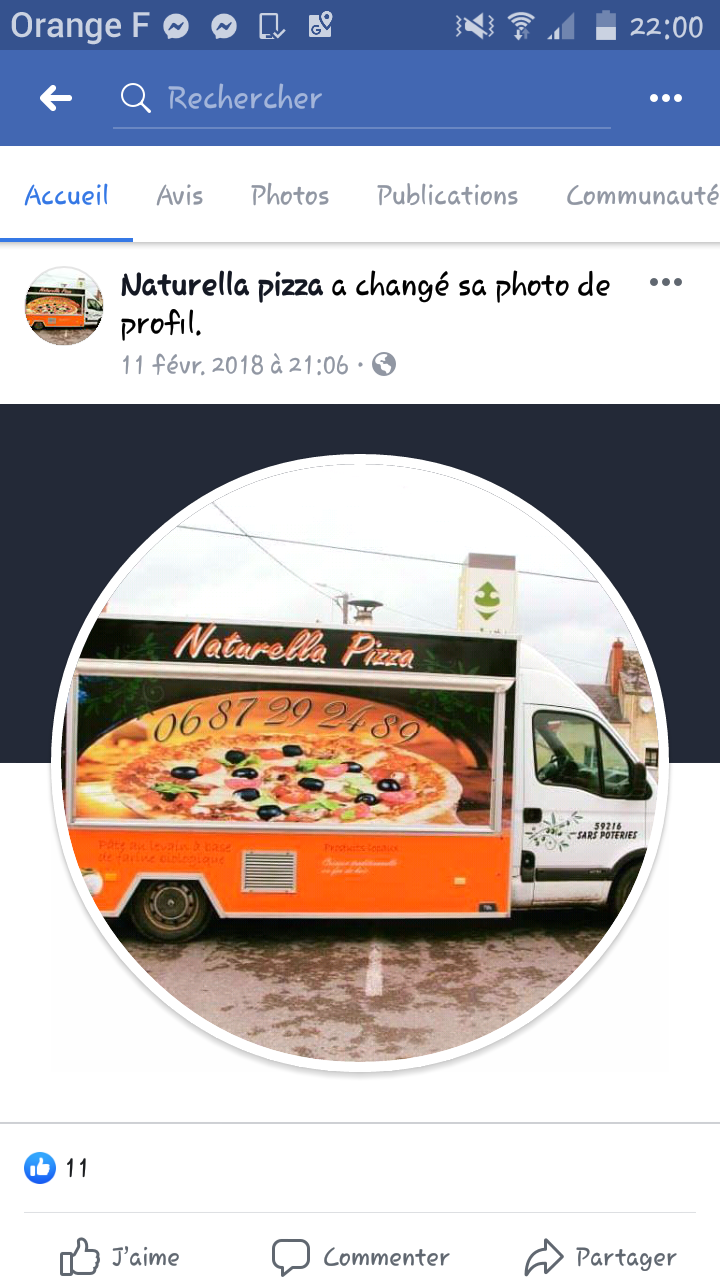Screen dimensions: 720x1280
Task: View the 11 people who reacted
Action: coord(57,1167)
